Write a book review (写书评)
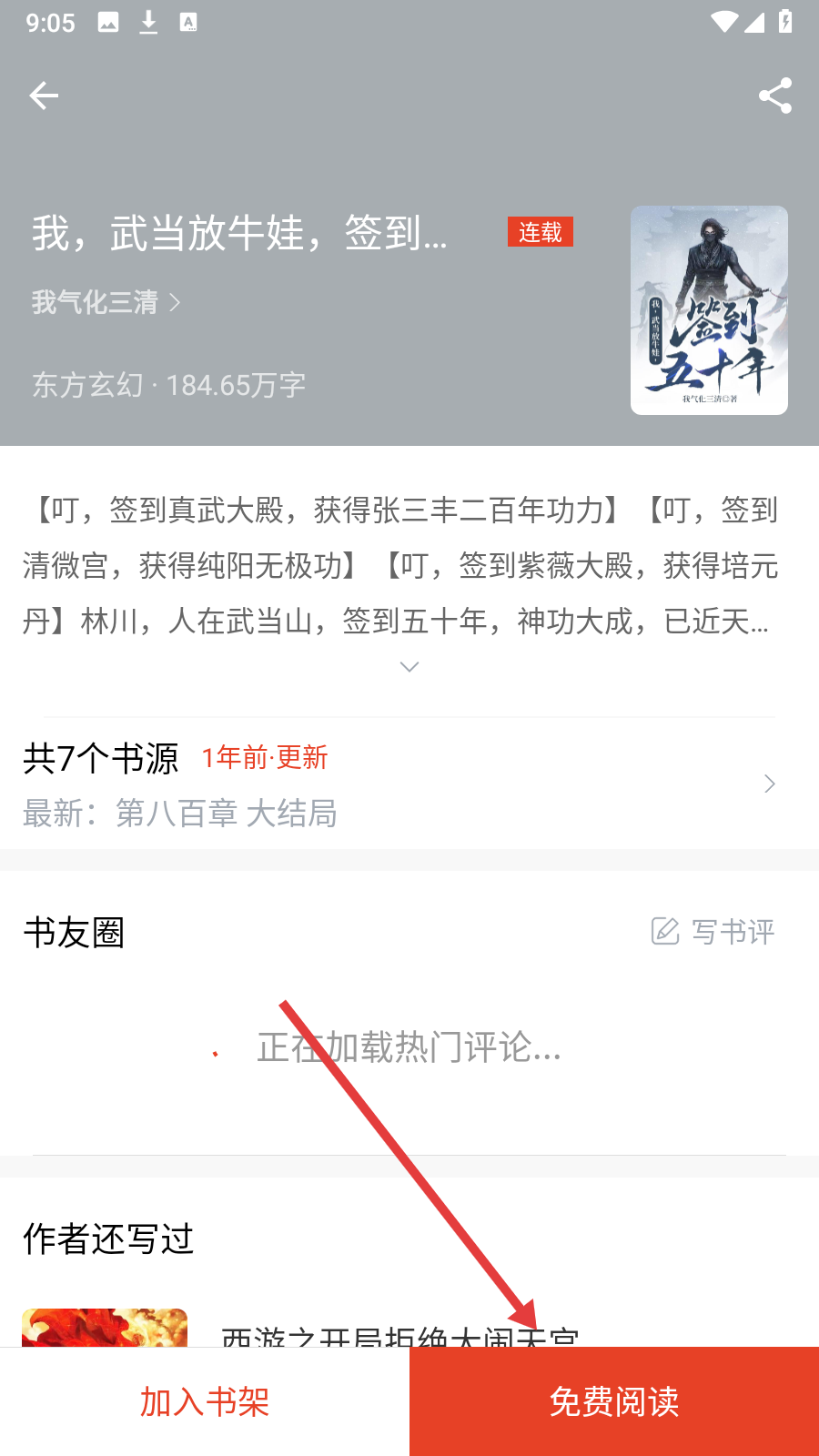This screenshot has height=1456, width=819. click(x=713, y=932)
